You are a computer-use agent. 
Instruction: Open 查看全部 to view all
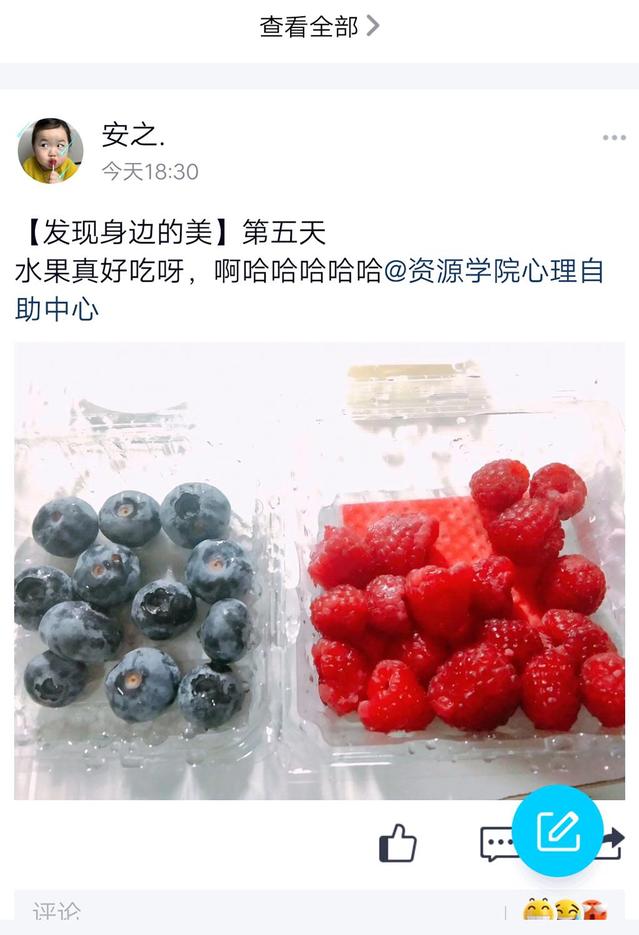[x=319, y=27]
